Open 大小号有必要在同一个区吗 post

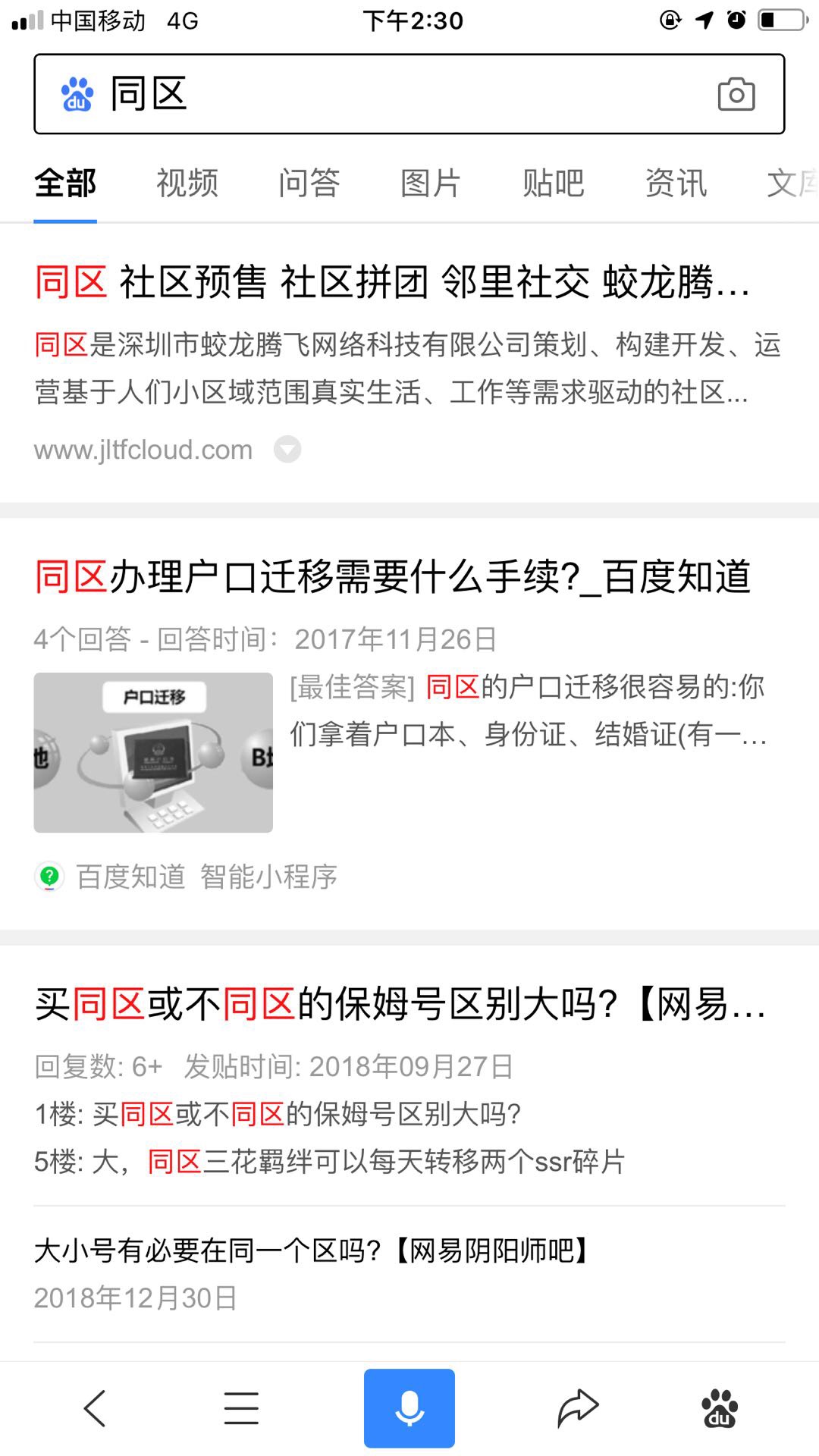pyautogui.click(x=311, y=1251)
